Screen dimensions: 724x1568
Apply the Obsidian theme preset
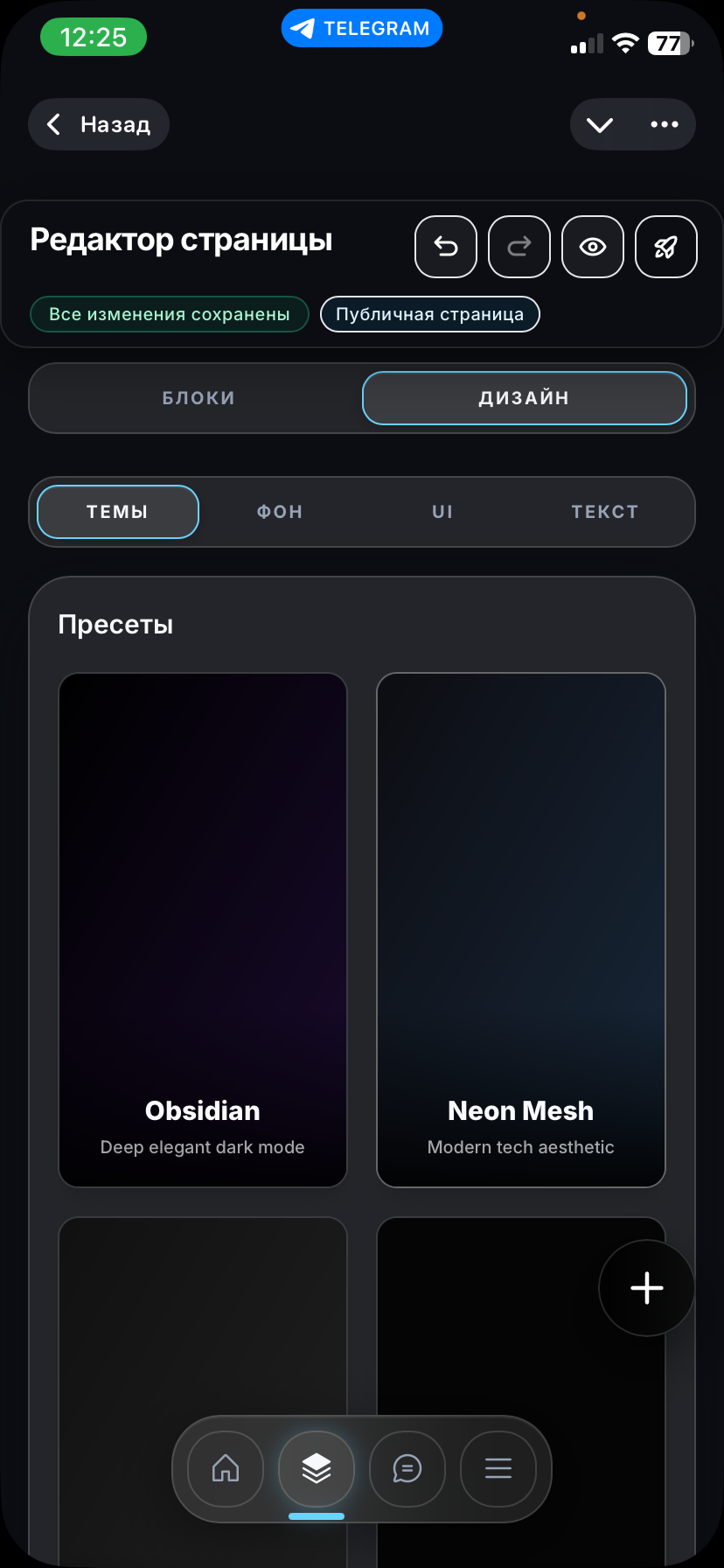pyautogui.click(x=203, y=929)
